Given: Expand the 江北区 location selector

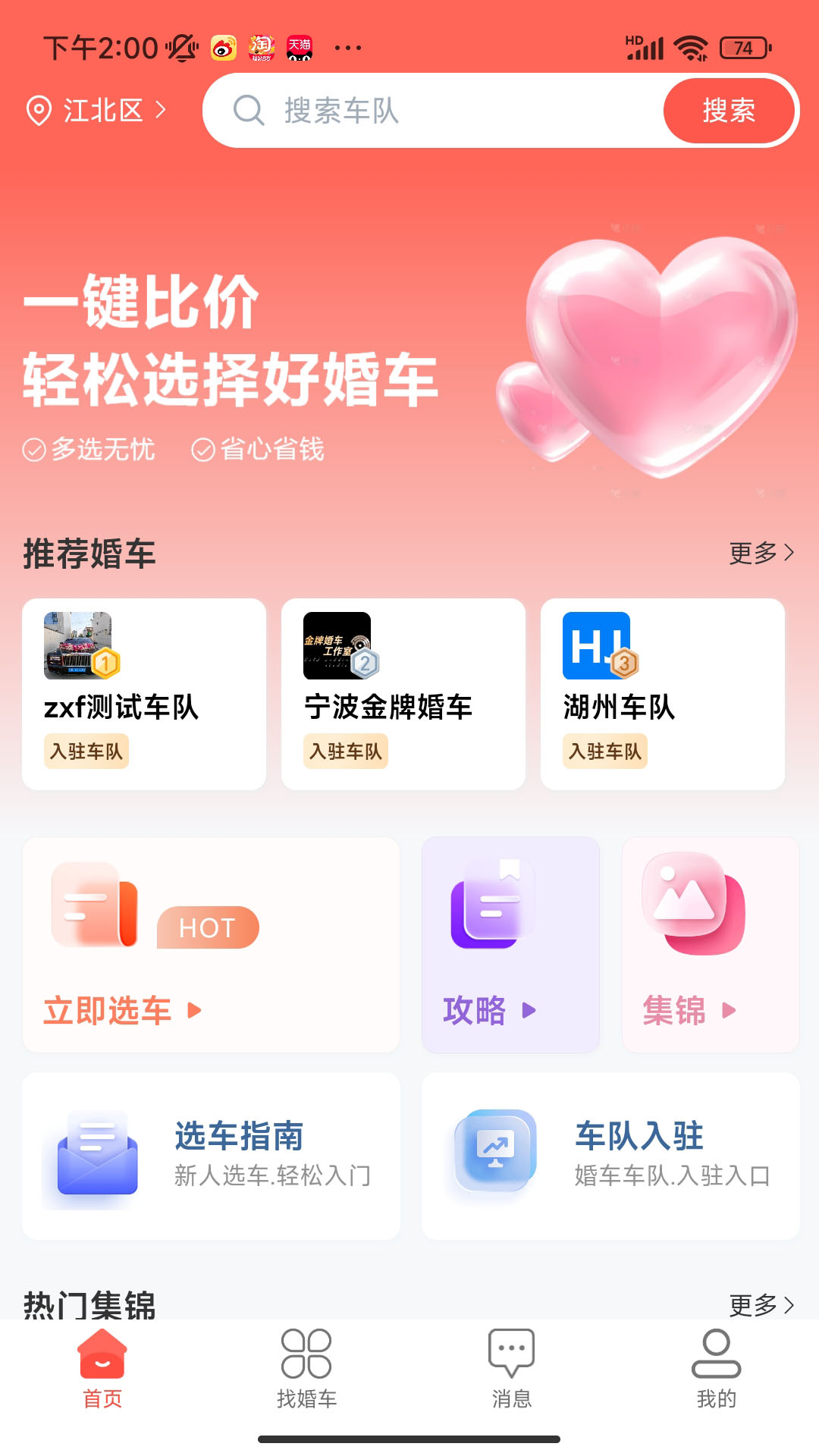Looking at the screenshot, I should (98, 111).
